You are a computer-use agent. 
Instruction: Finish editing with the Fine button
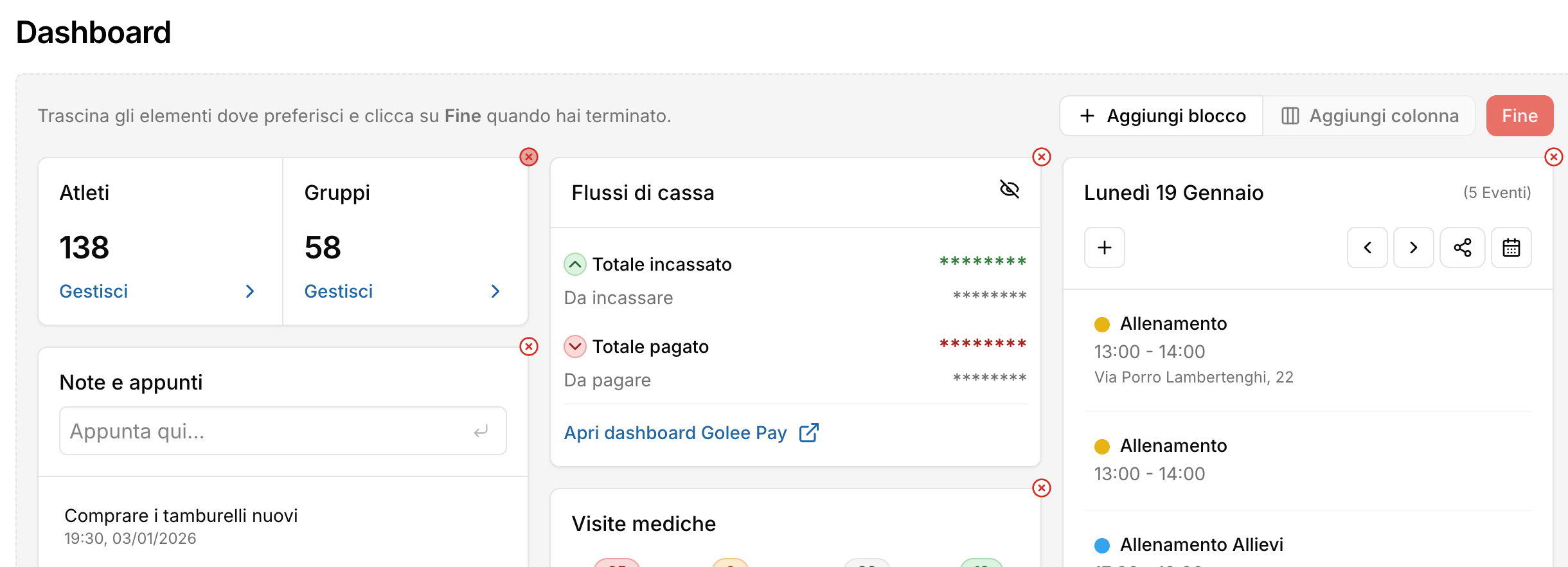[x=1519, y=116]
